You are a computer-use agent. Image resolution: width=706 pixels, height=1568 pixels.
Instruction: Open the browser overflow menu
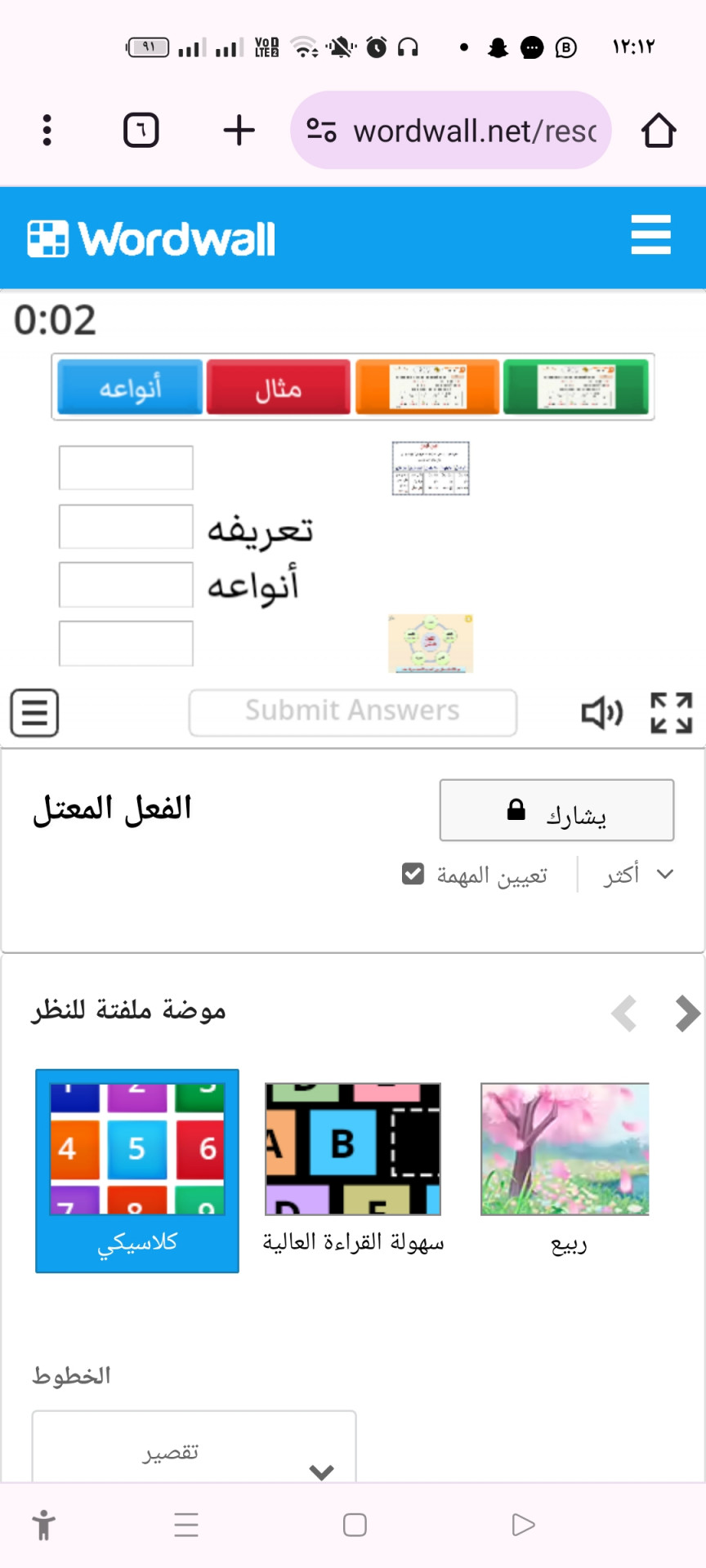47,130
